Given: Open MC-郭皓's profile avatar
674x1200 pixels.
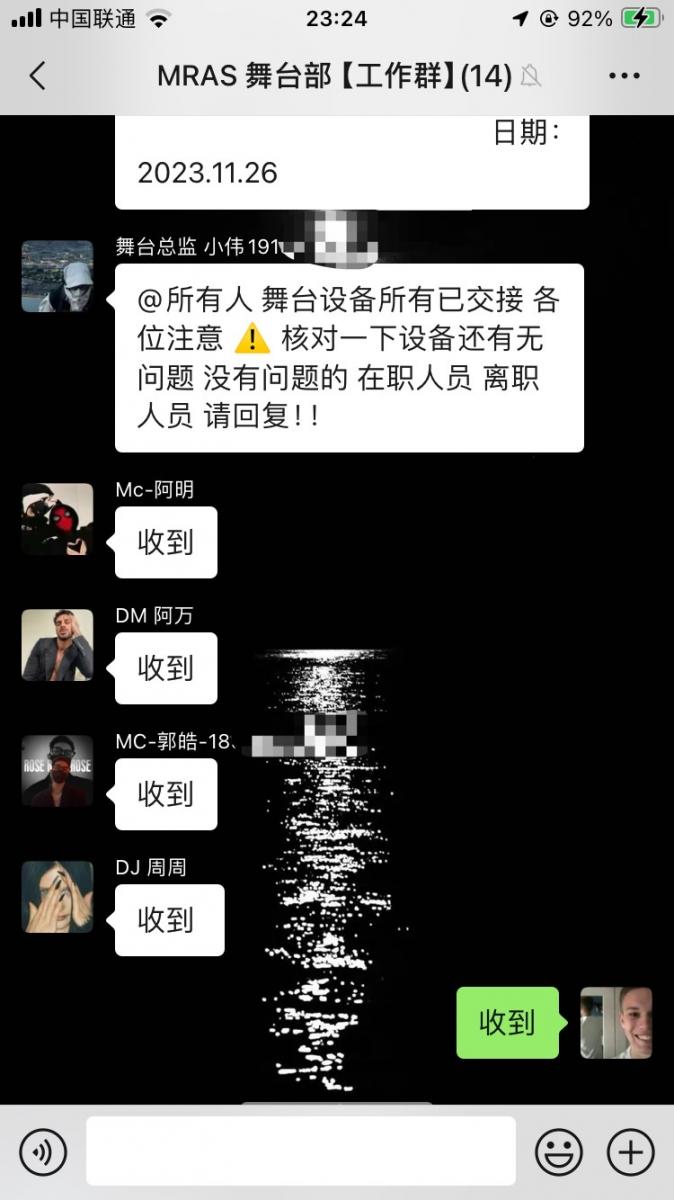Looking at the screenshot, I should coord(57,771).
